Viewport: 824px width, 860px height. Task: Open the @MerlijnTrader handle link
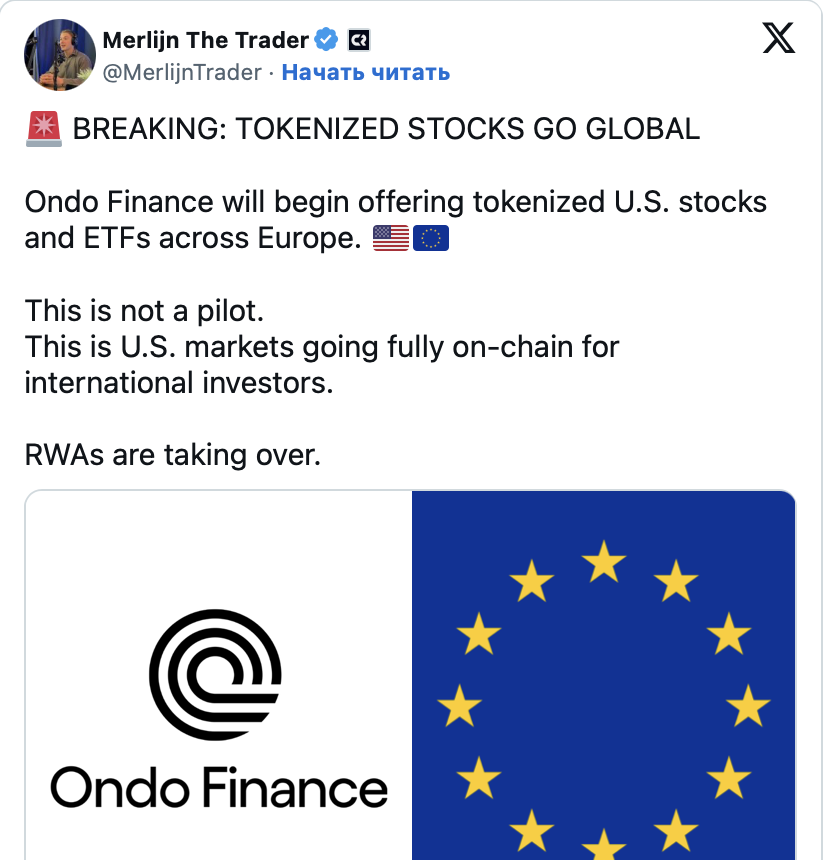tap(182, 73)
